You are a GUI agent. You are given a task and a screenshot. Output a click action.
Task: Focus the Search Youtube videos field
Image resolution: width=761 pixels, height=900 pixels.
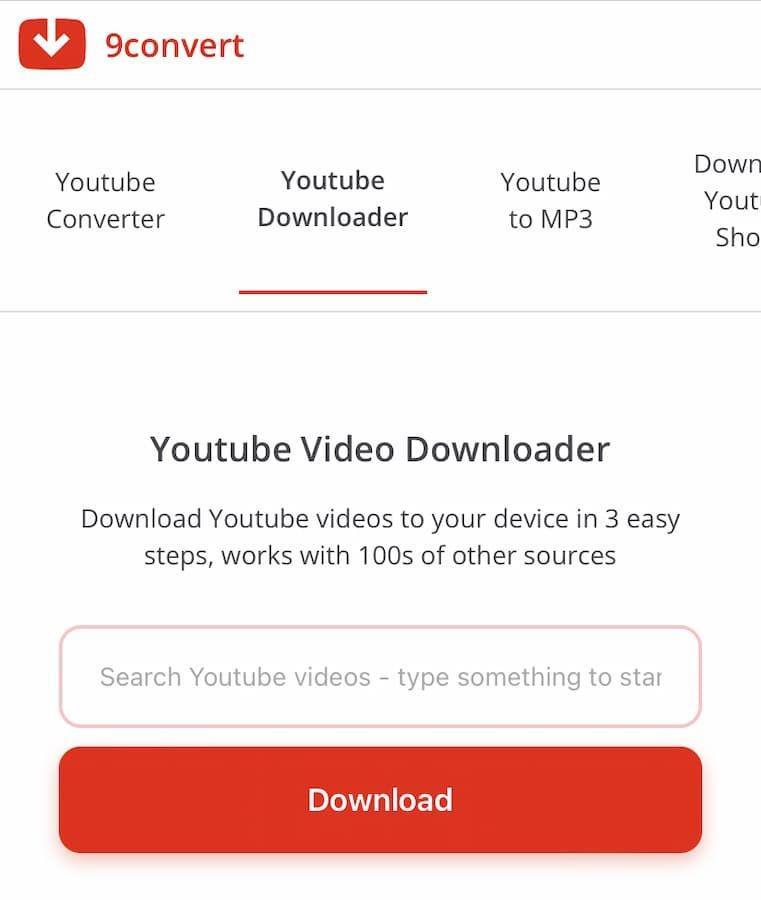380,677
